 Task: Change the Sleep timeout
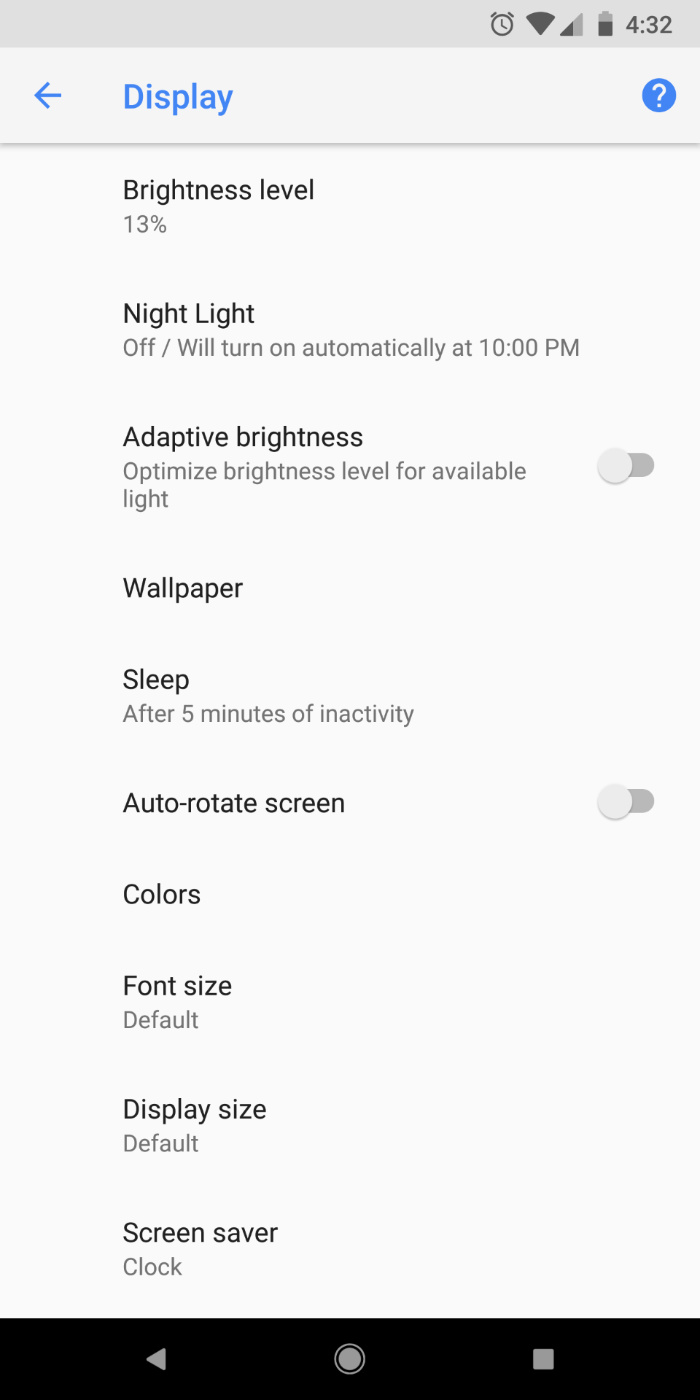click(x=268, y=696)
